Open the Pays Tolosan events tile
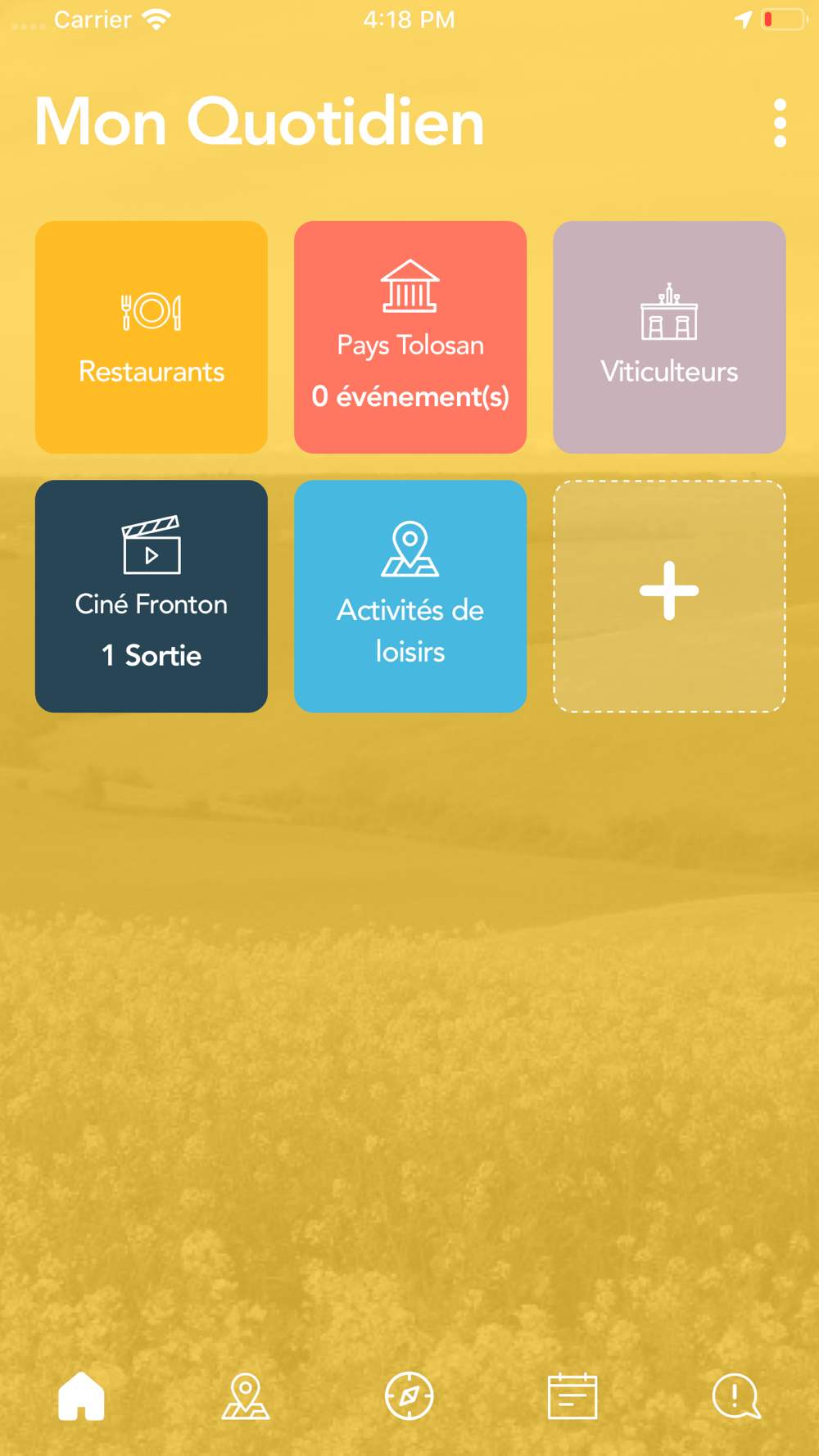Image resolution: width=819 pixels, height=1456 pixels. coord(410,337)
